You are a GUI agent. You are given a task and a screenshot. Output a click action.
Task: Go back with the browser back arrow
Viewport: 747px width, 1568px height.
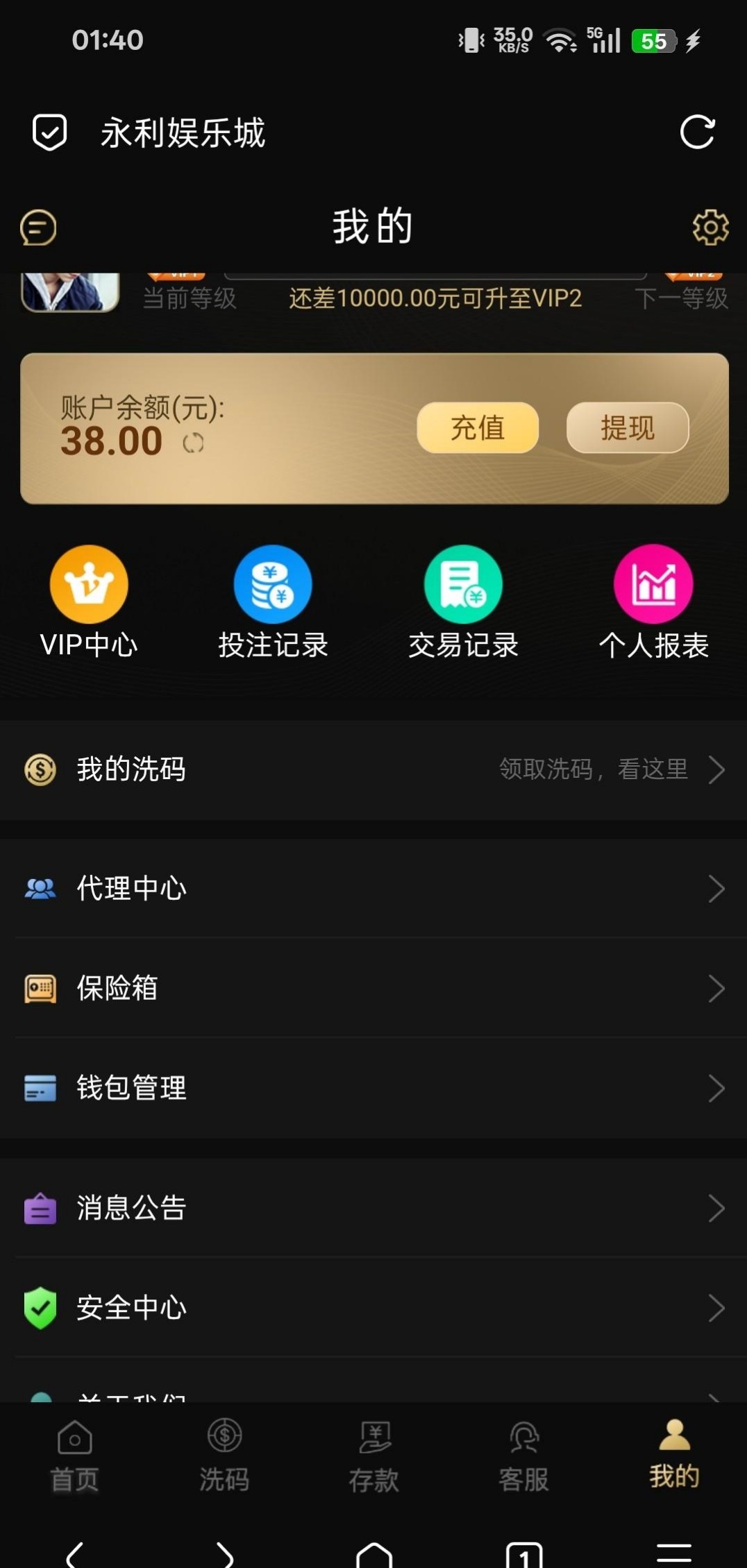[x=75, y=1554]
